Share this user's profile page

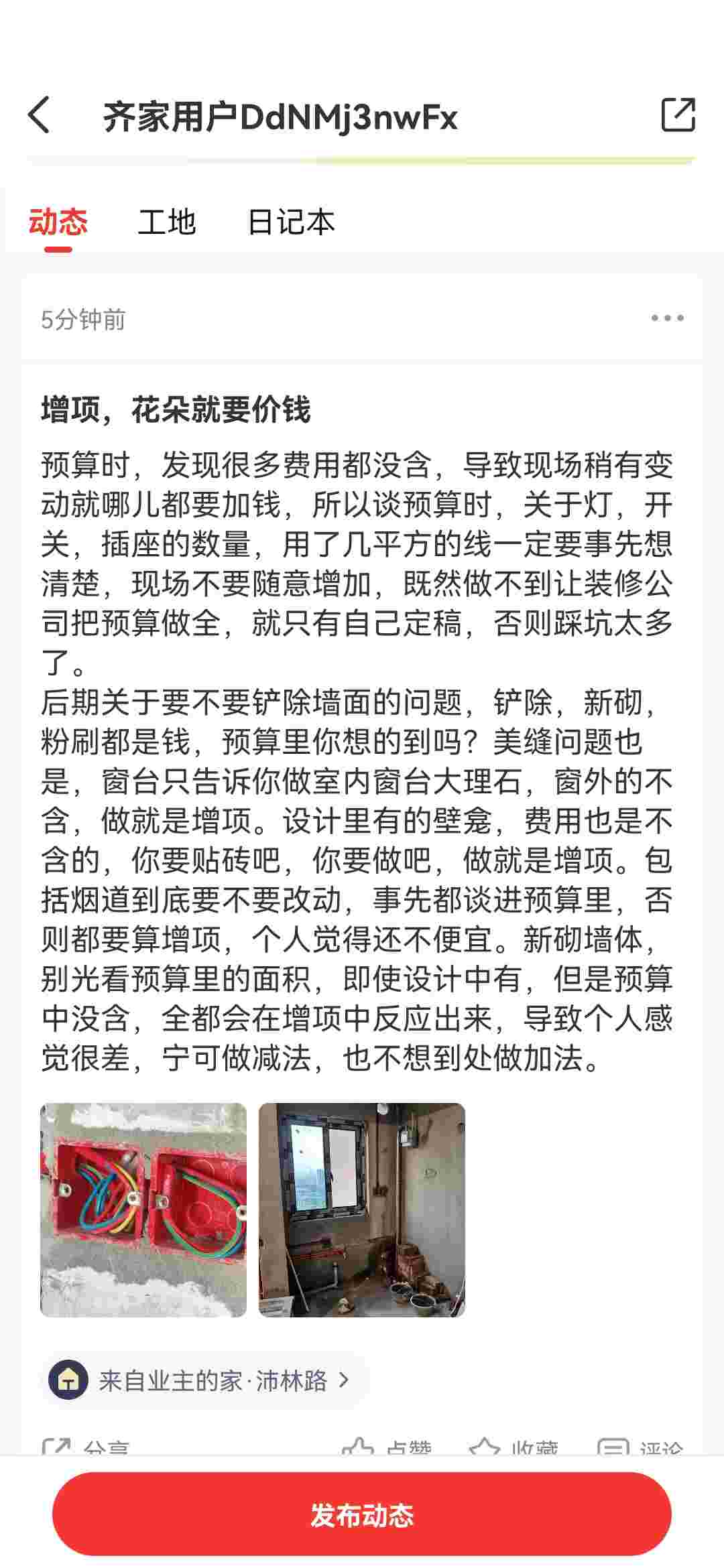point(678,115)
